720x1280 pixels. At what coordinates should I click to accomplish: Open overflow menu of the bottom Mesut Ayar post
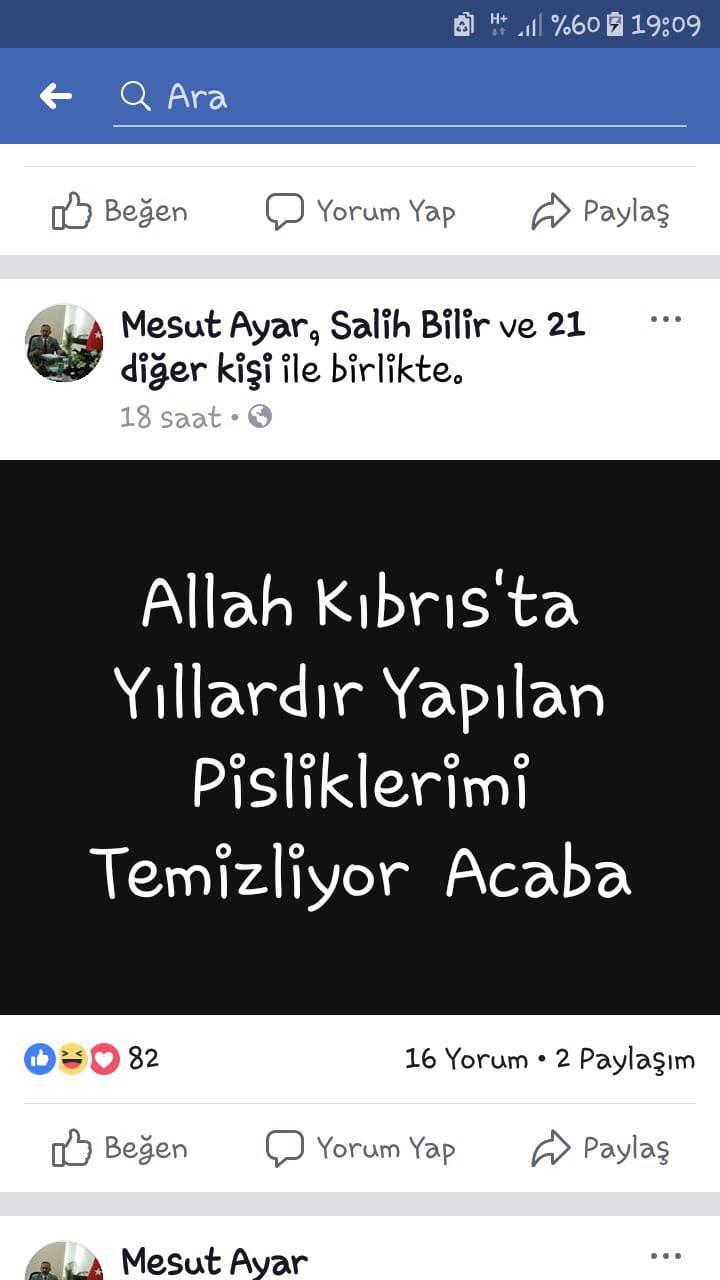[665, 1256]
